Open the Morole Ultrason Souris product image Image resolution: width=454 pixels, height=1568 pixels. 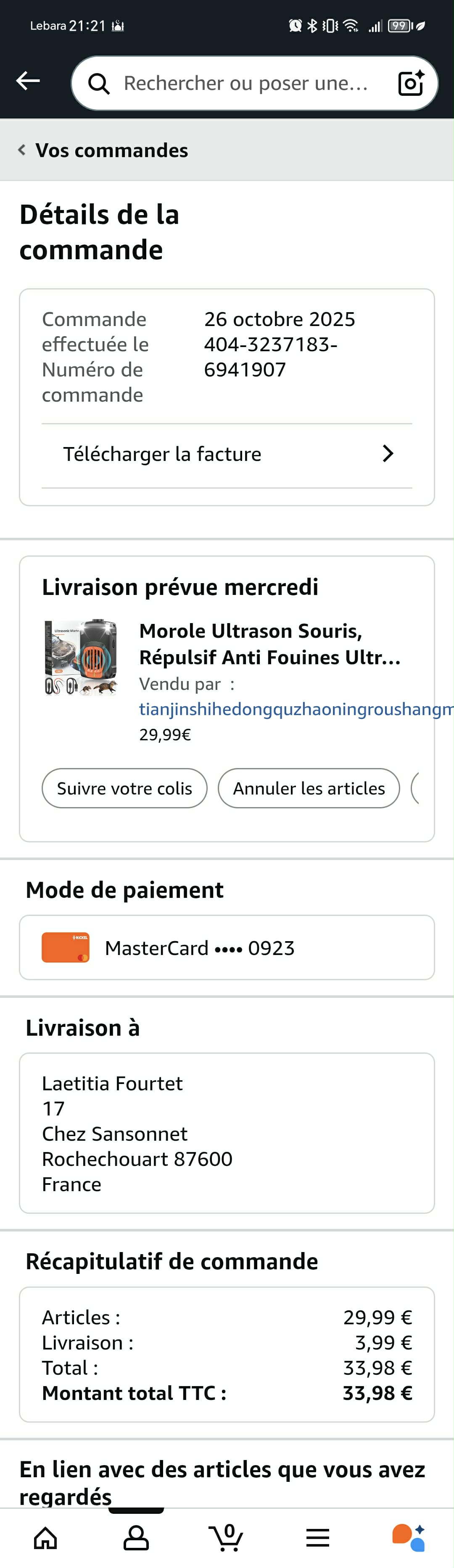(x=80, y=658)
